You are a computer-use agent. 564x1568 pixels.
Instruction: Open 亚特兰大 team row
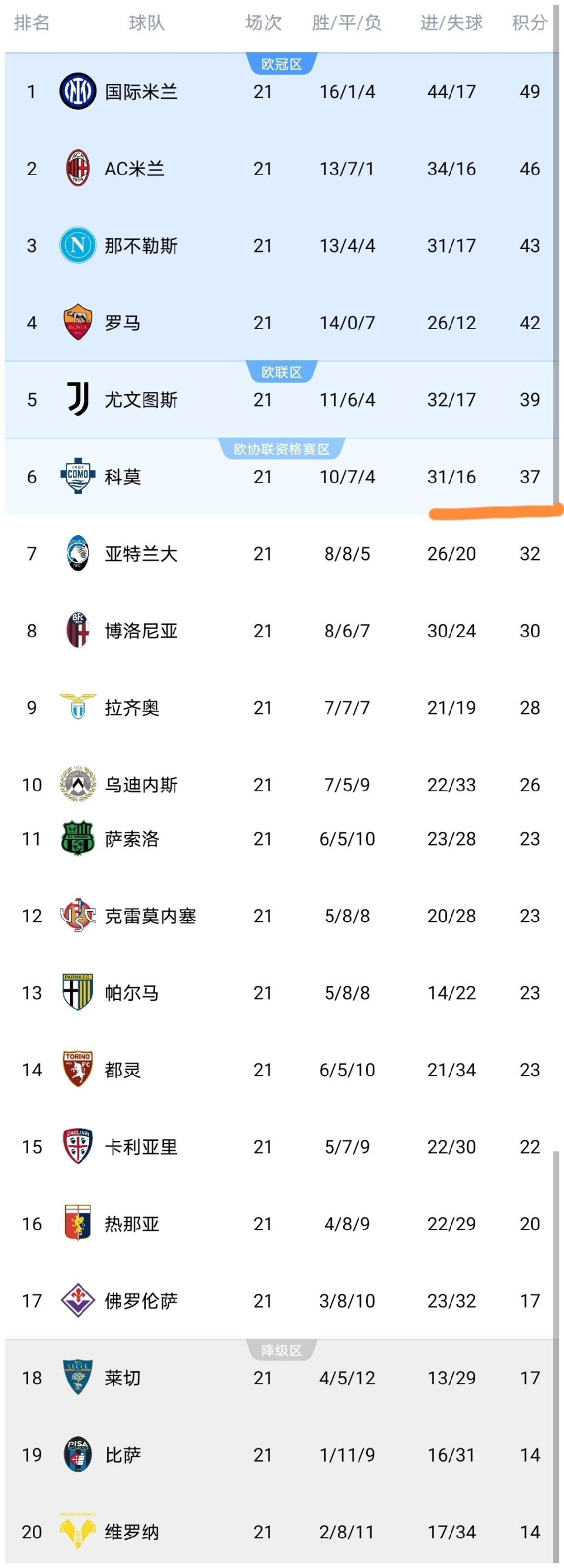[x=141, y=554]
